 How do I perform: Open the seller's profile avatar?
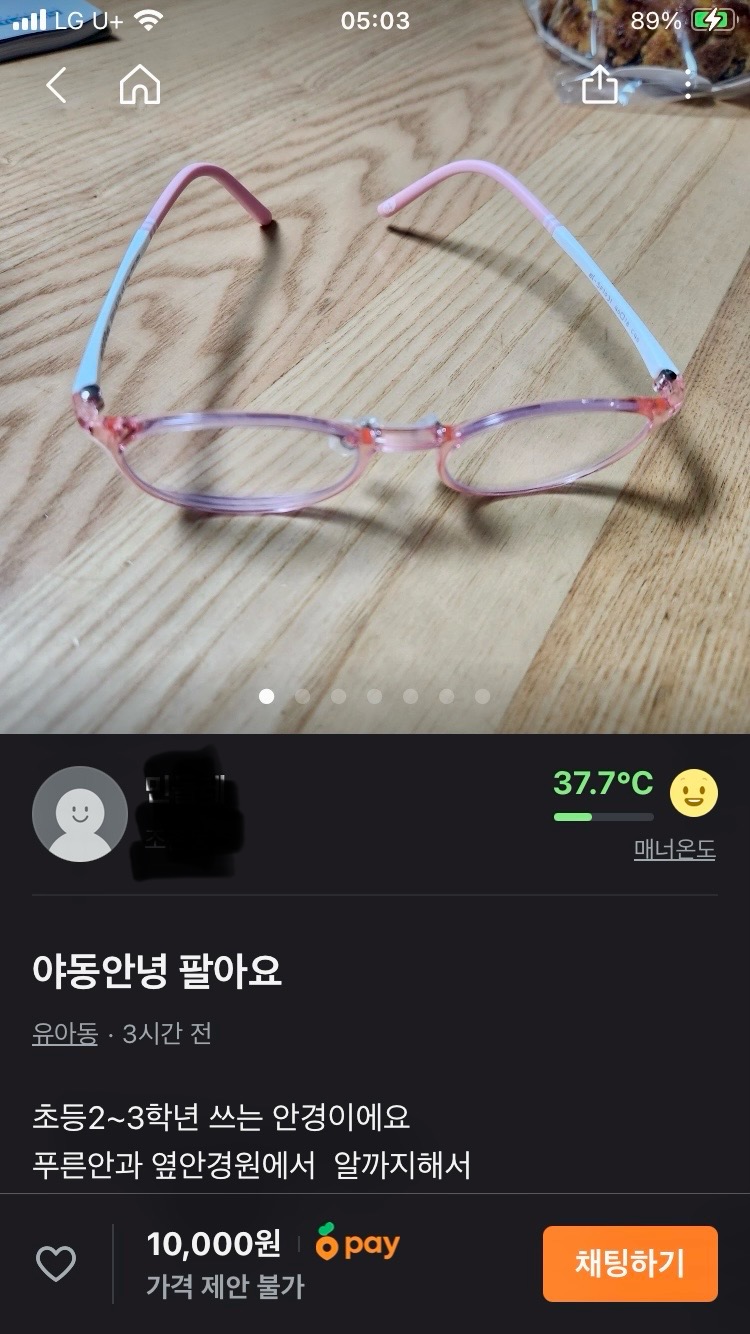(80, 814)
